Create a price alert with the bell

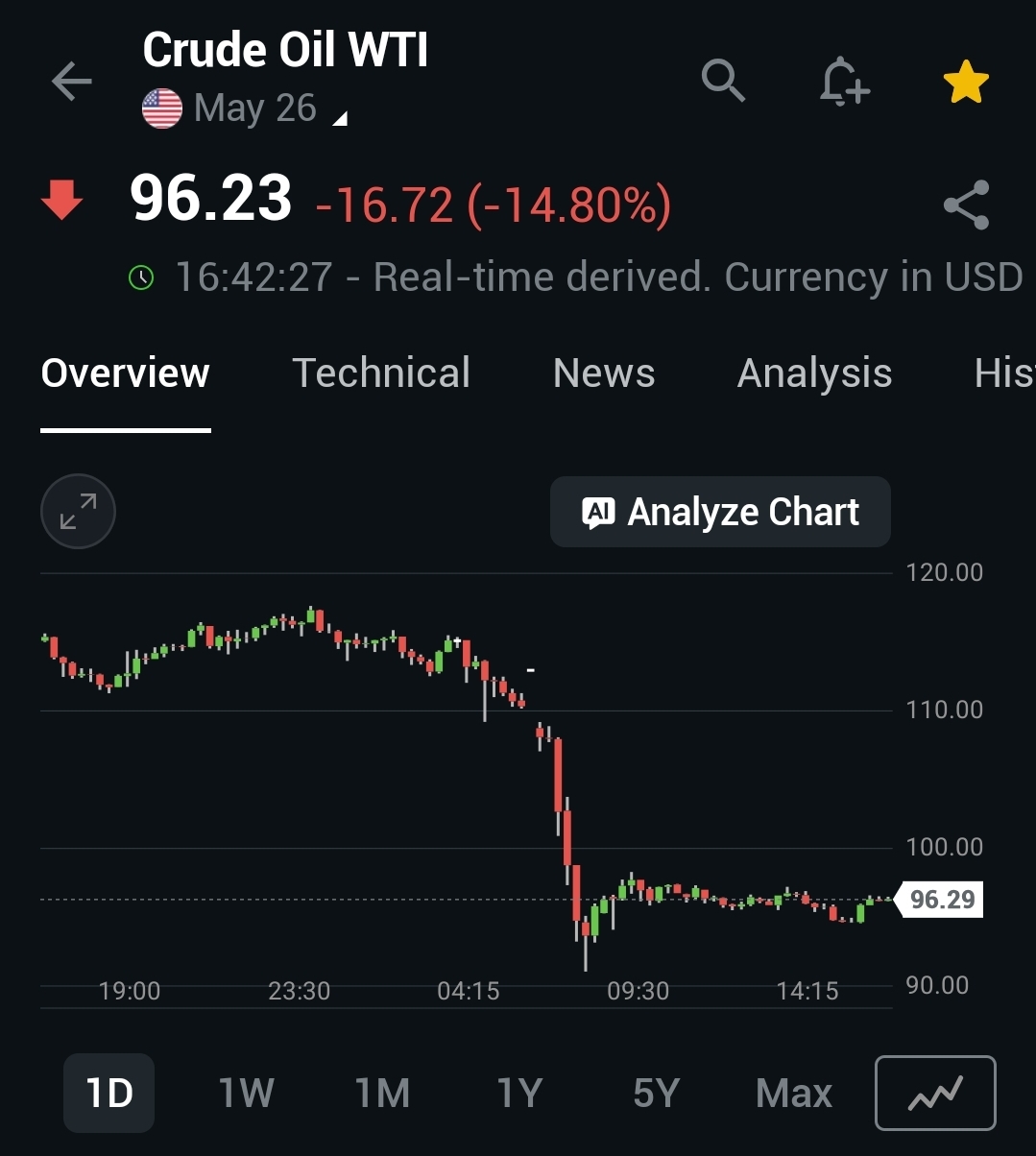(844, 81)
